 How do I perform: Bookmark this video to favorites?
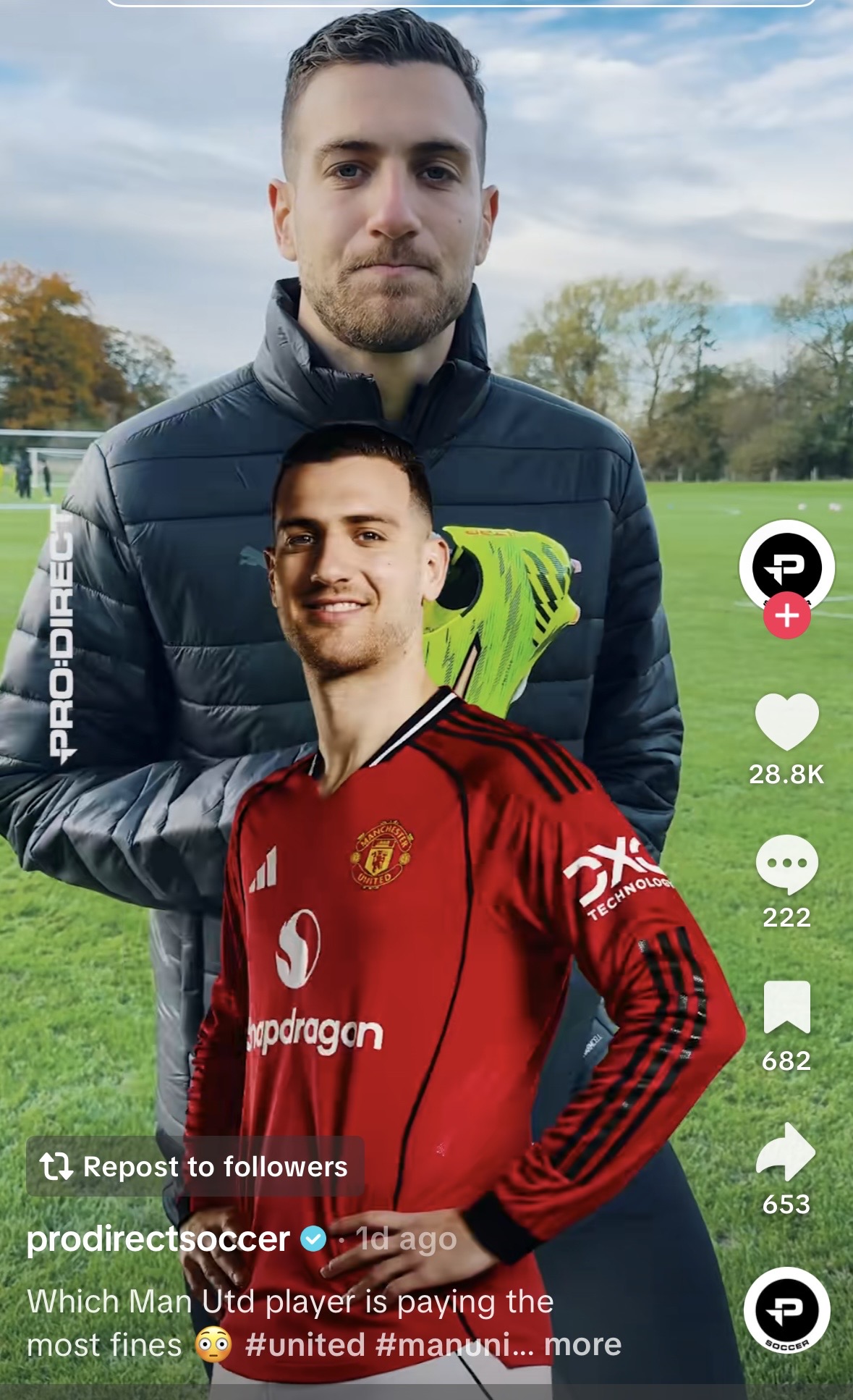click(786, 1007)
